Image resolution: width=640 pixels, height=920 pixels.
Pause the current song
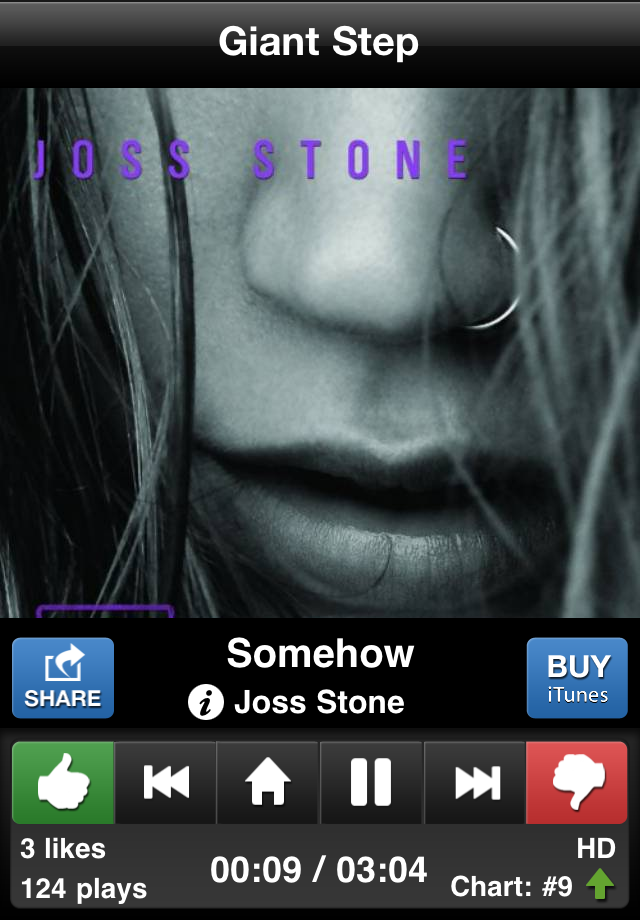(x=371, y=782)
